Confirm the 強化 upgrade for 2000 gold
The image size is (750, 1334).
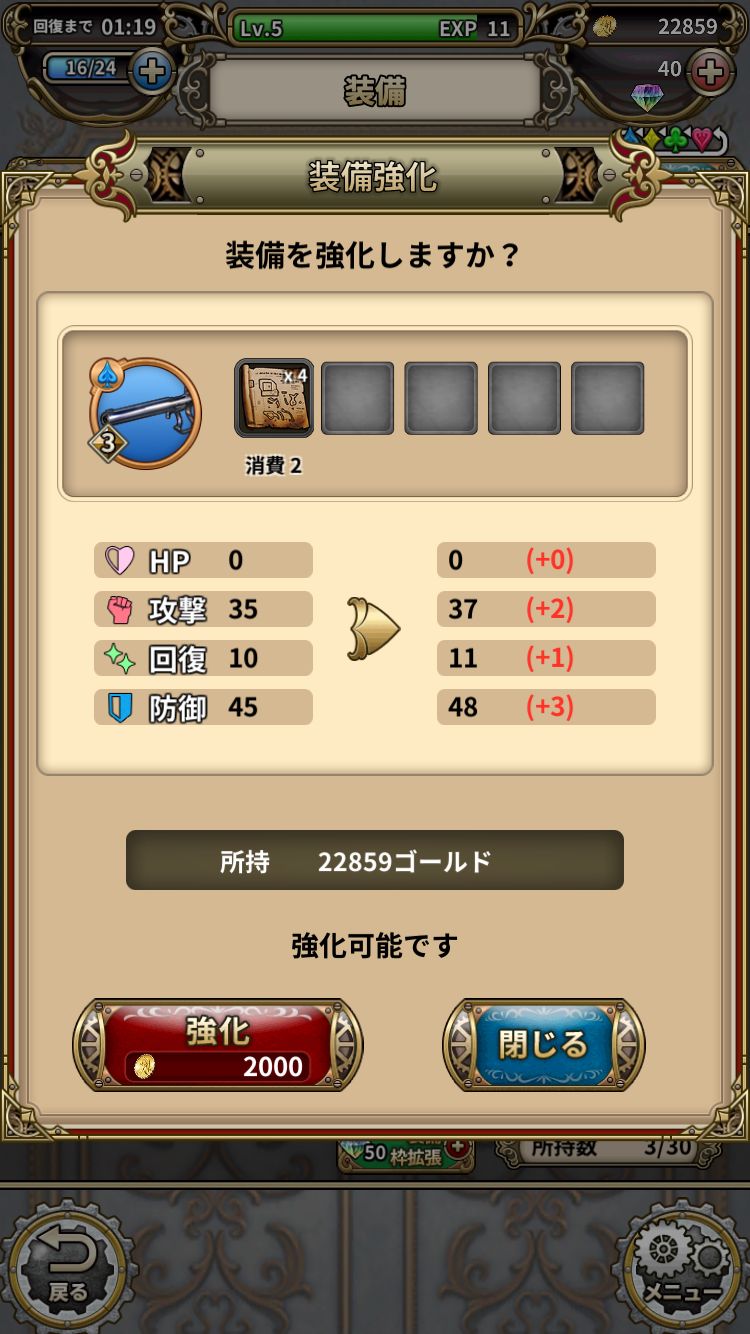[x=218, y=1046]
